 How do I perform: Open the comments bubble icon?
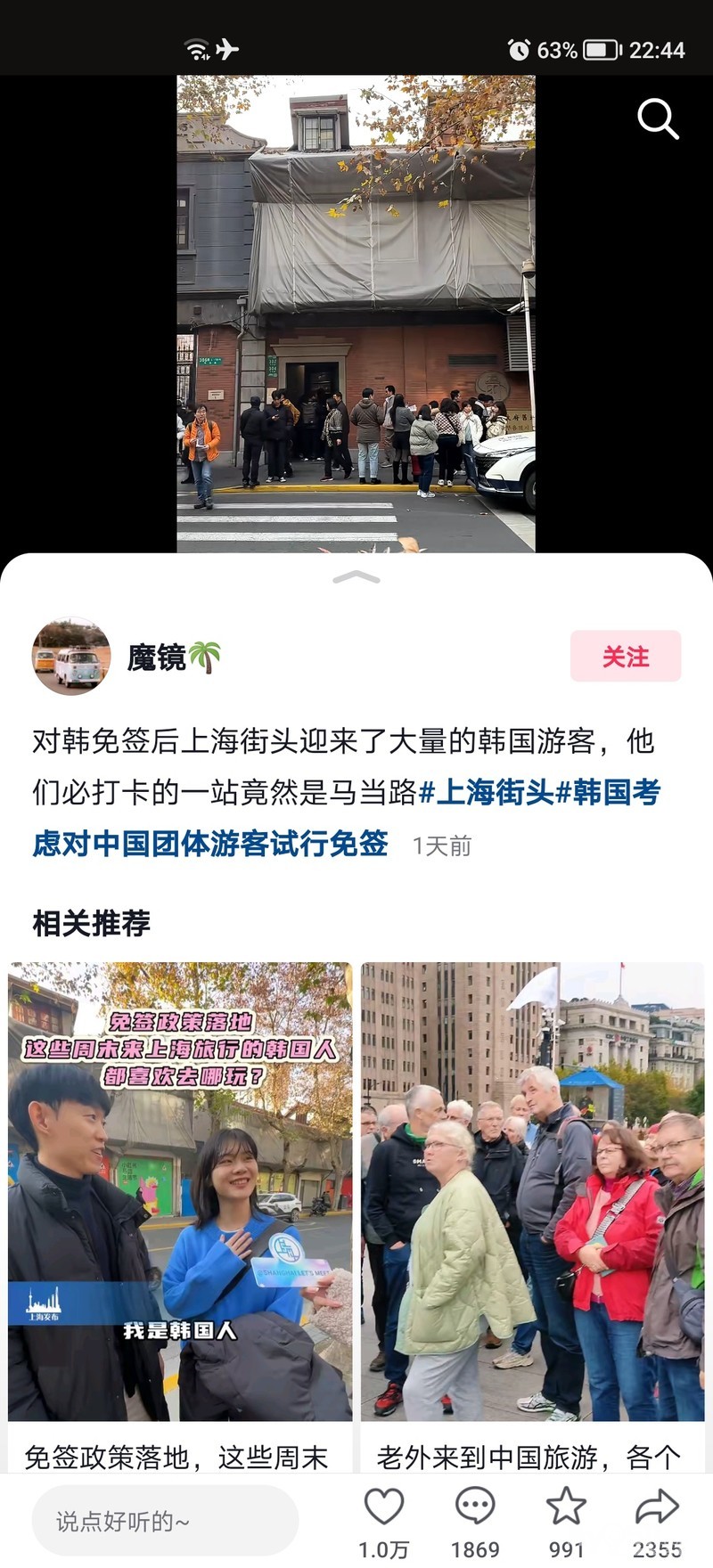pyautogui.click(x=475, y=1507)
